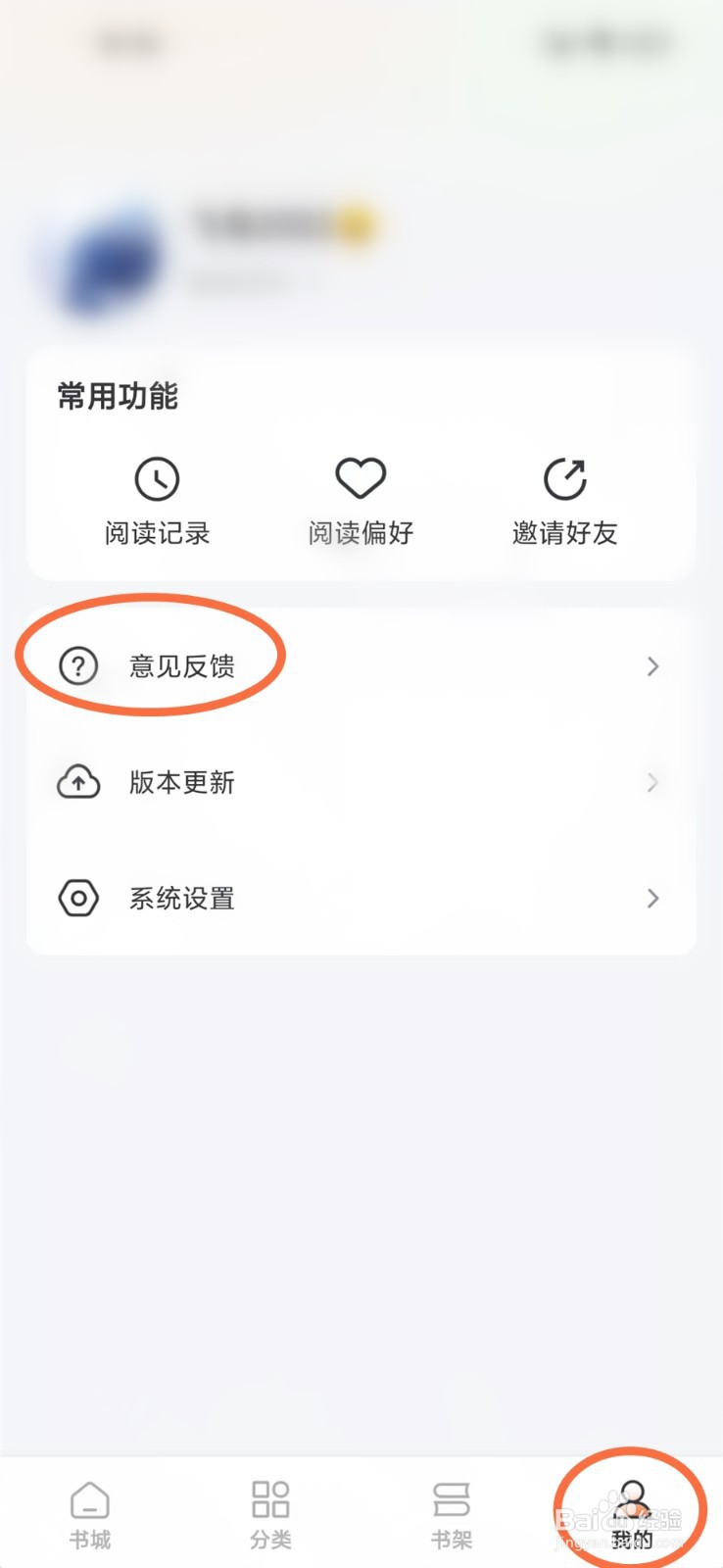Open 阅读记录 reading history
723x1568 pixels.
(x=157, y=501)
